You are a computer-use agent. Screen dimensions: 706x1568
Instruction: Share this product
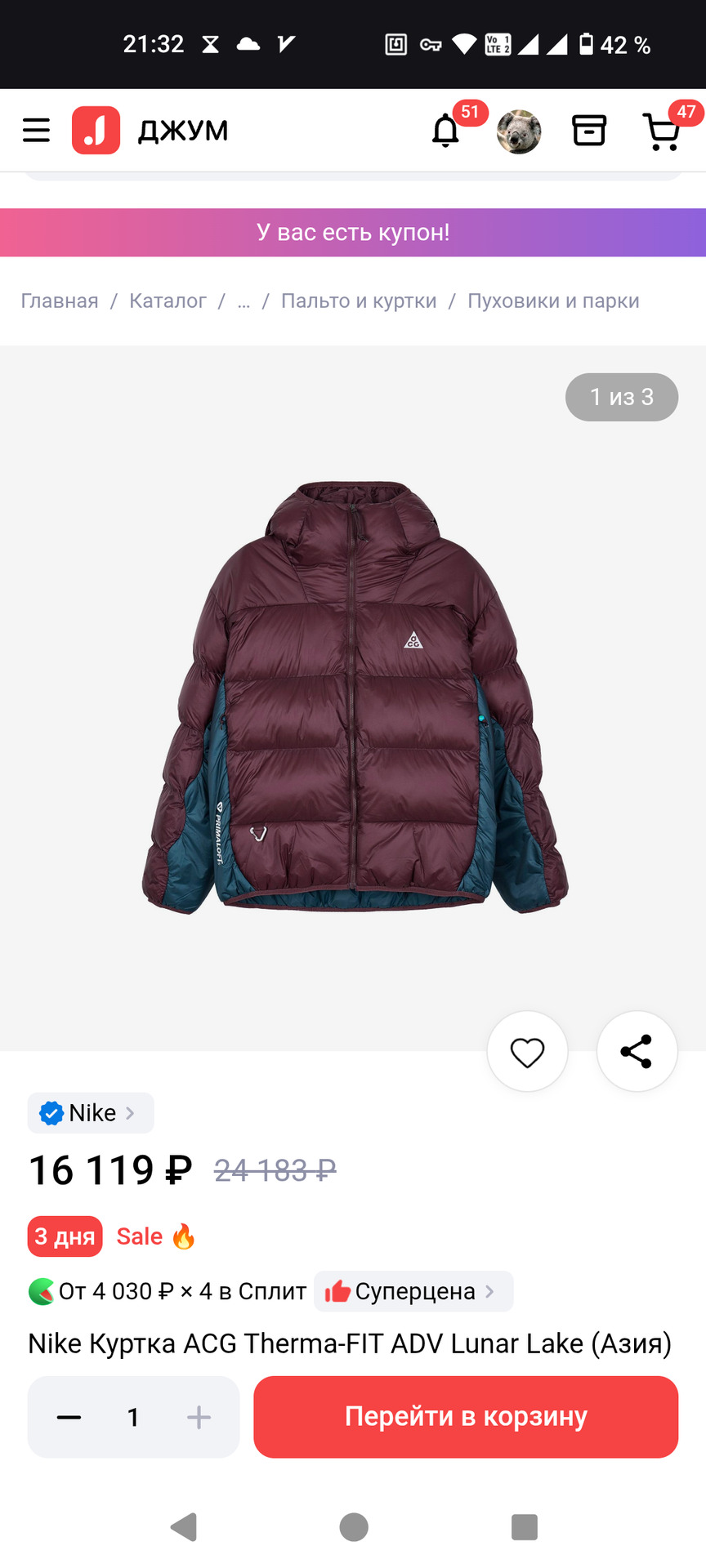coord(637,1052)
